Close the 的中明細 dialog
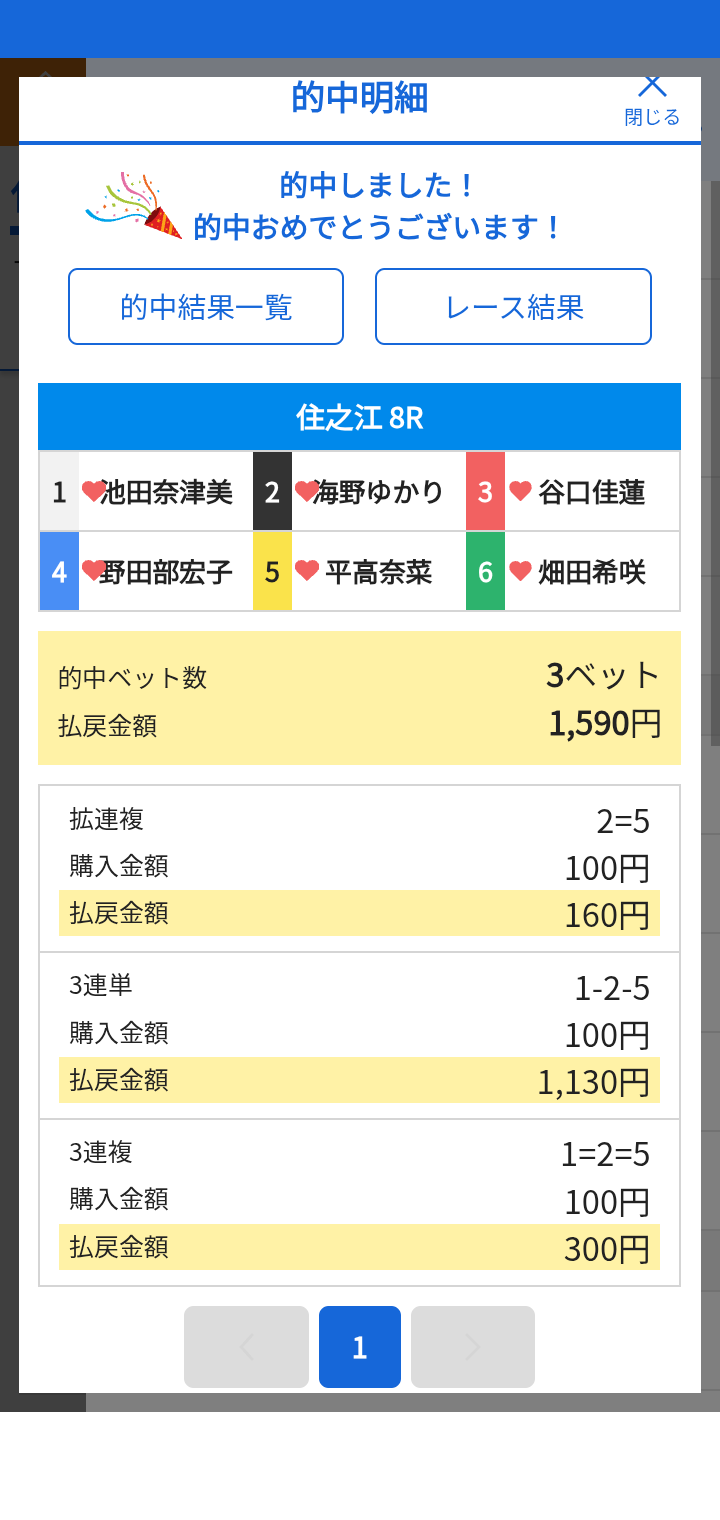The width and height of the screenshot is (720, 1520). pyautogui.click(x=652, y=100)
